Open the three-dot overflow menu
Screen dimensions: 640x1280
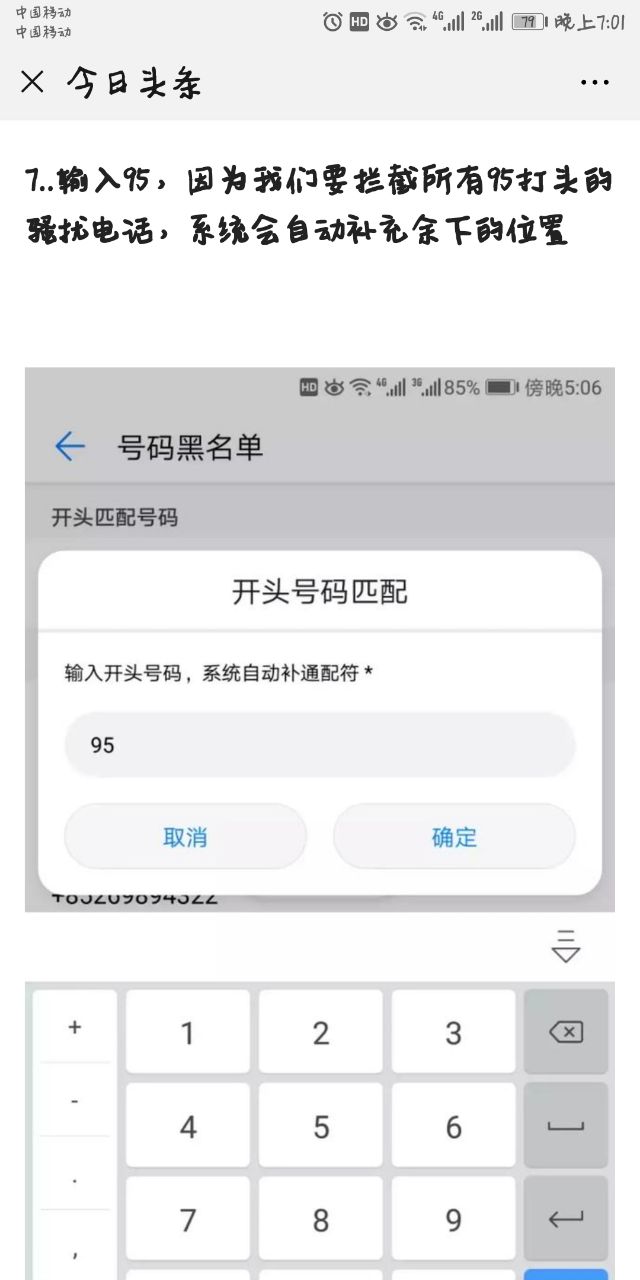[594, 83]
